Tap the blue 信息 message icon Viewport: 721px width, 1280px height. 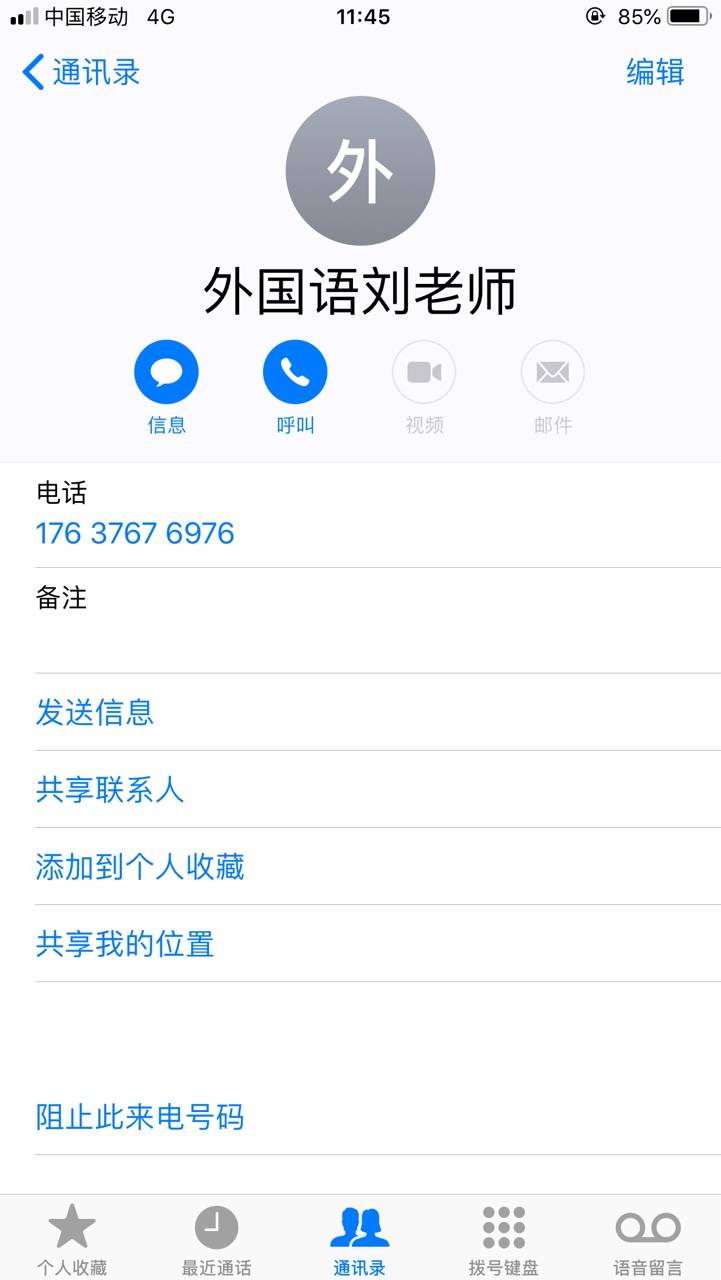pyautogui.click(x=166, y=372)
